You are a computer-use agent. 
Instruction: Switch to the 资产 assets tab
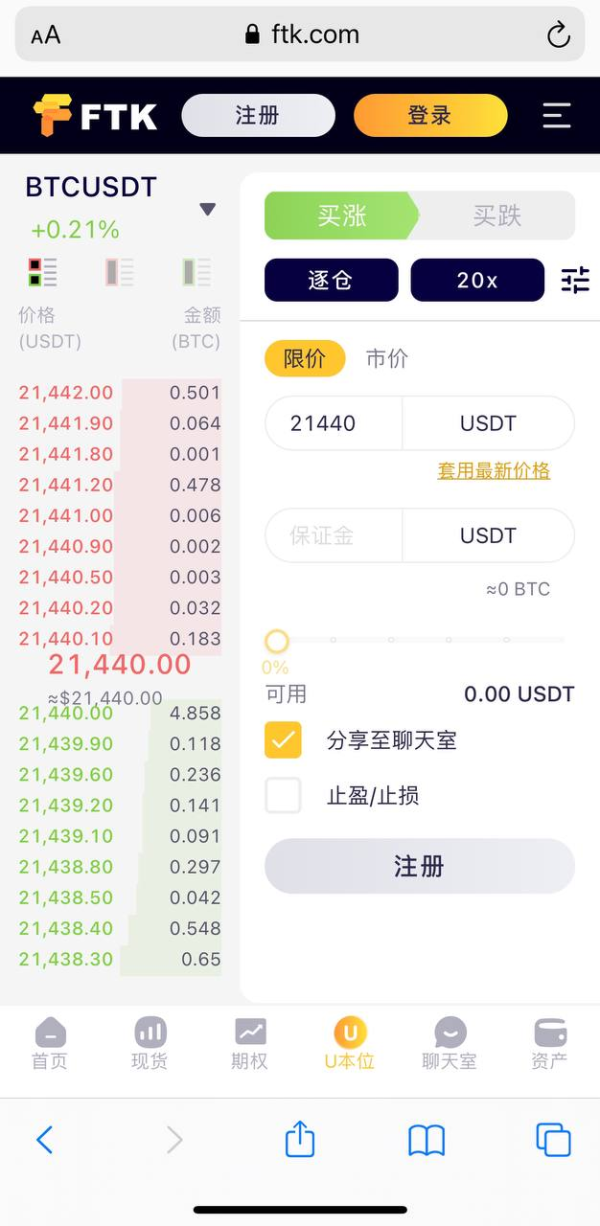tap(550, 1043)
